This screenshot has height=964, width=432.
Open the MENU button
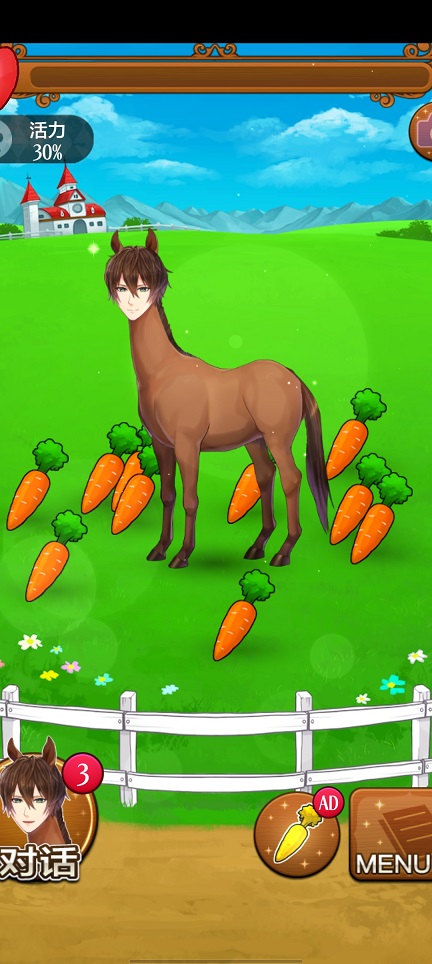(391, 834)
